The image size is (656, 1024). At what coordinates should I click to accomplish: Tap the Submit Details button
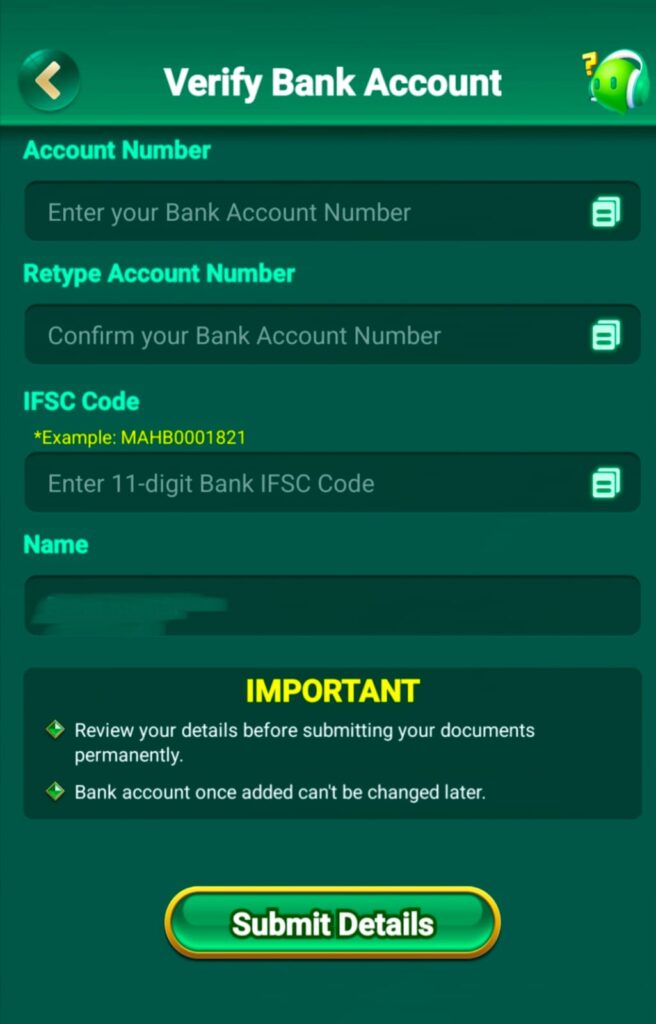(332, 923)
